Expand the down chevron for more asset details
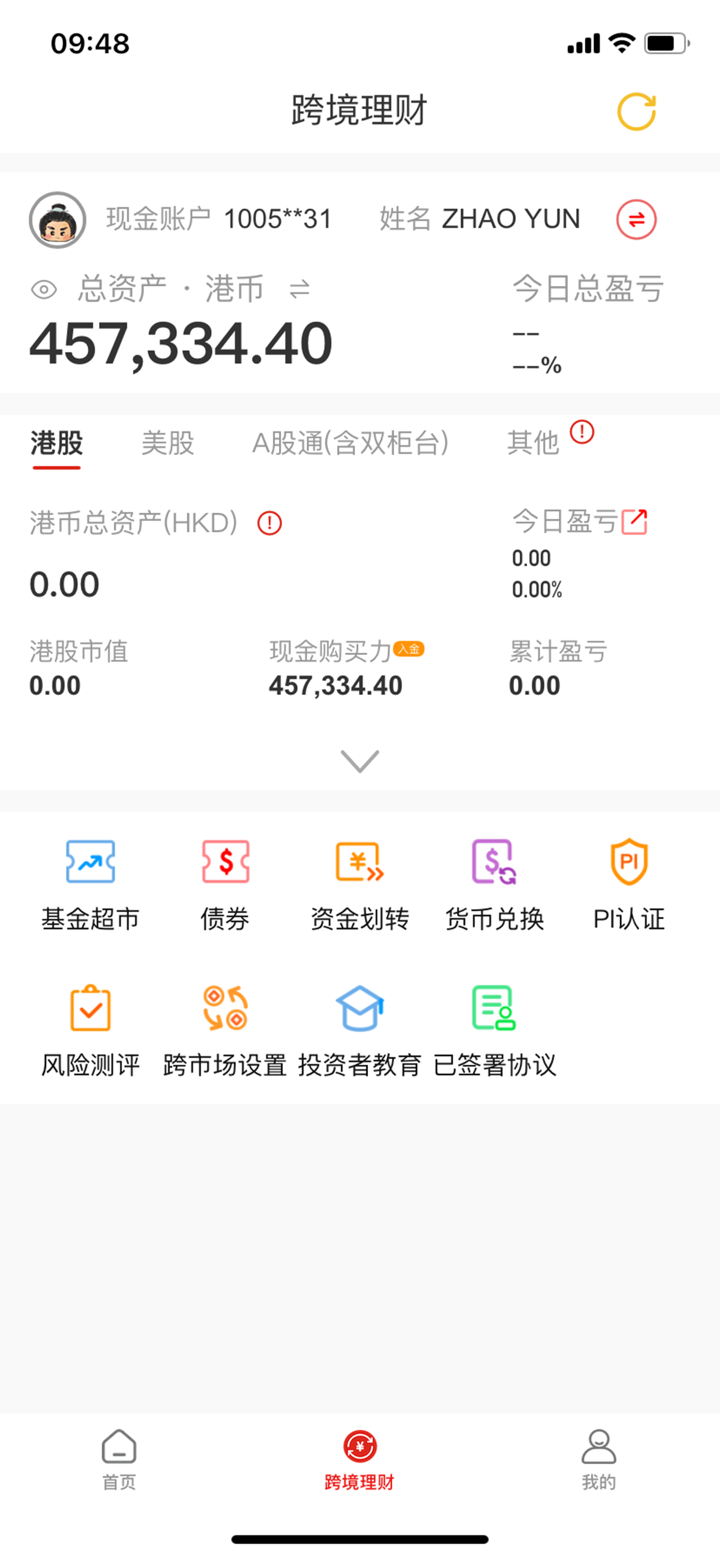 (359, 760)
